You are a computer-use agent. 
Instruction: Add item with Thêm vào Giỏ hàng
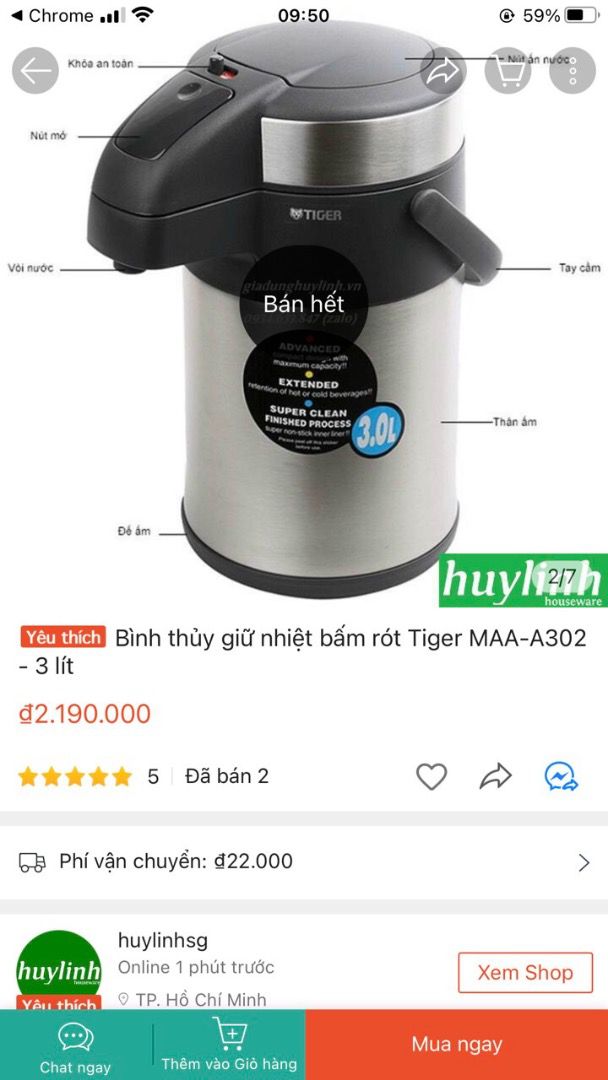point(229,1046)
